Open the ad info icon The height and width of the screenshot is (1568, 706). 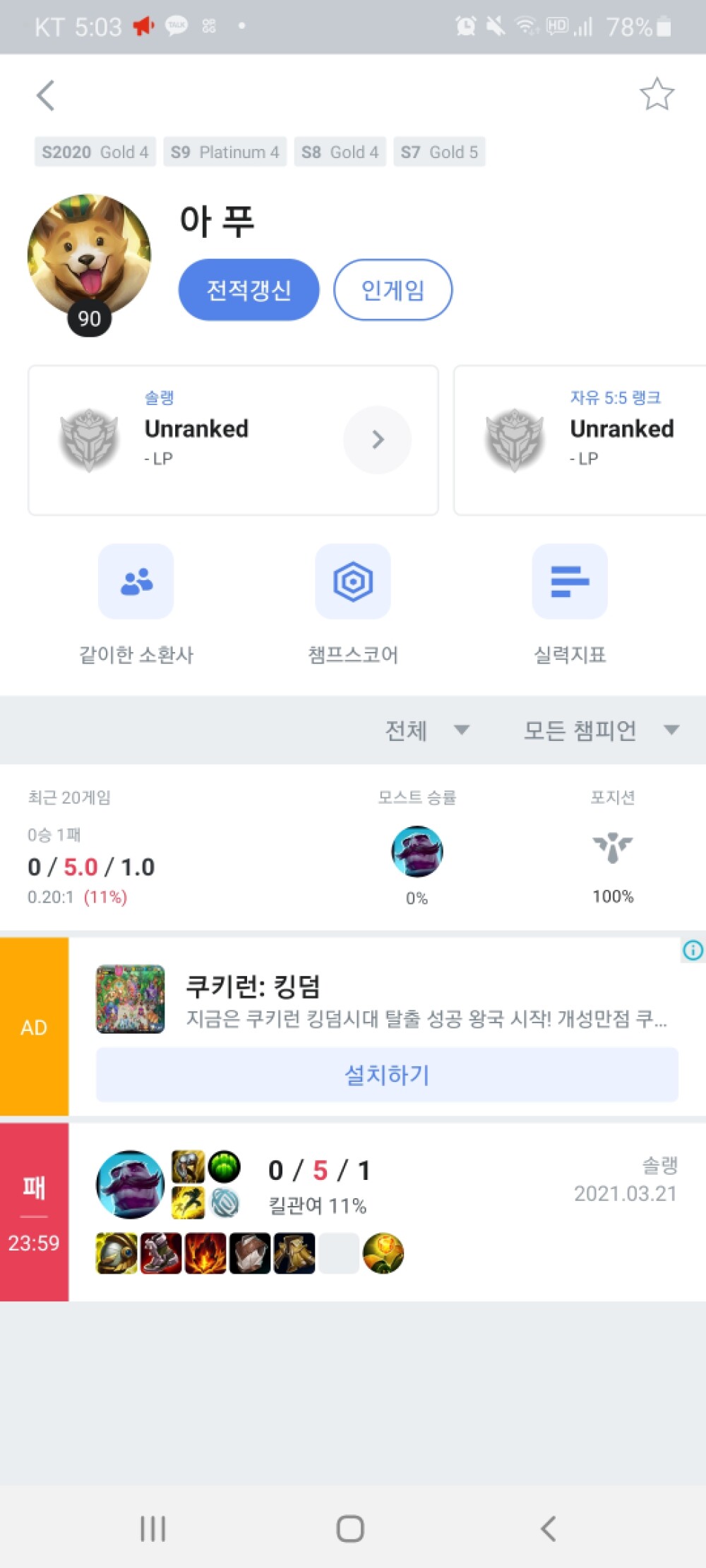pyautogui.click(x=693, y=951)
